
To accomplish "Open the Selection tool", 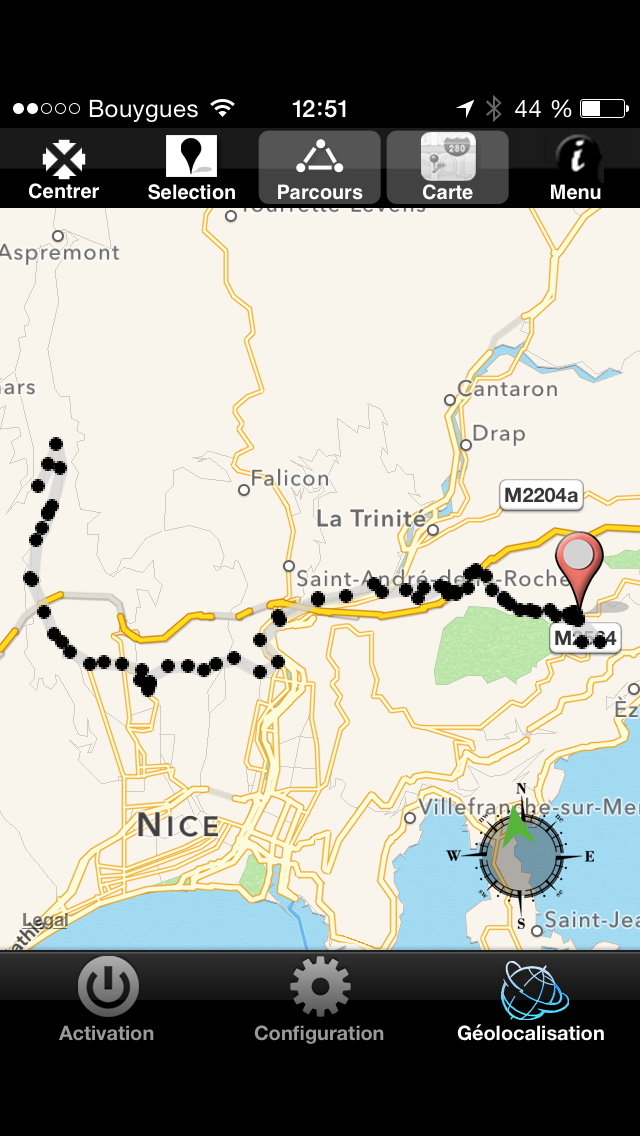I will click(191, 168).
